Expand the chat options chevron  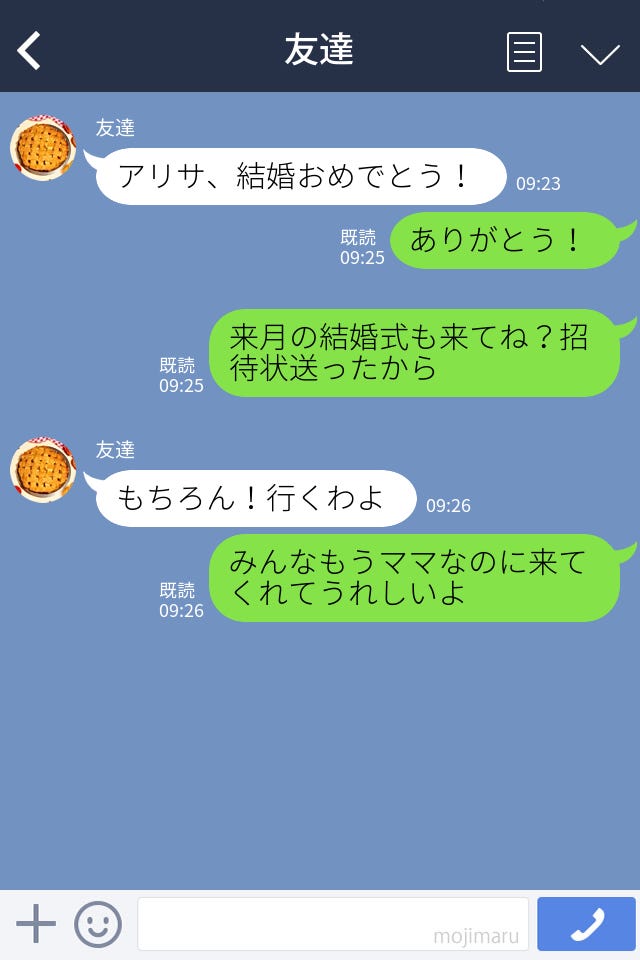click(x=600, y=54)
